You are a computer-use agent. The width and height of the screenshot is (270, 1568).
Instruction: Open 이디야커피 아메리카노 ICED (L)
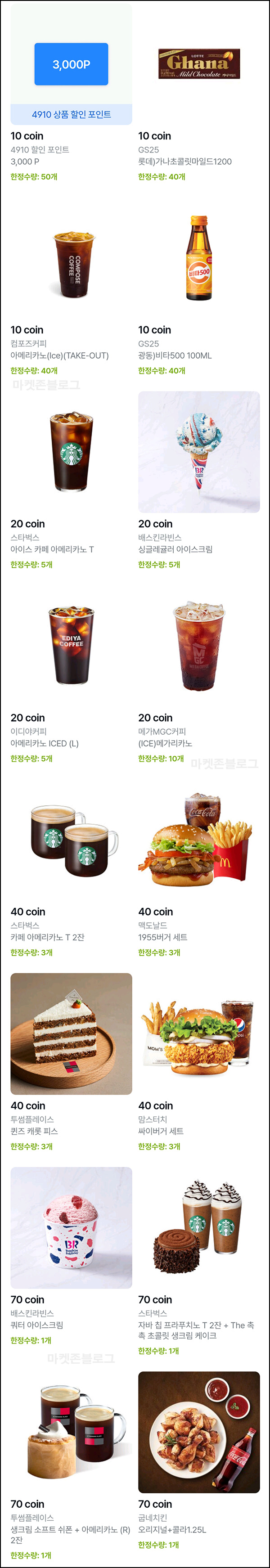pos(71,645)
